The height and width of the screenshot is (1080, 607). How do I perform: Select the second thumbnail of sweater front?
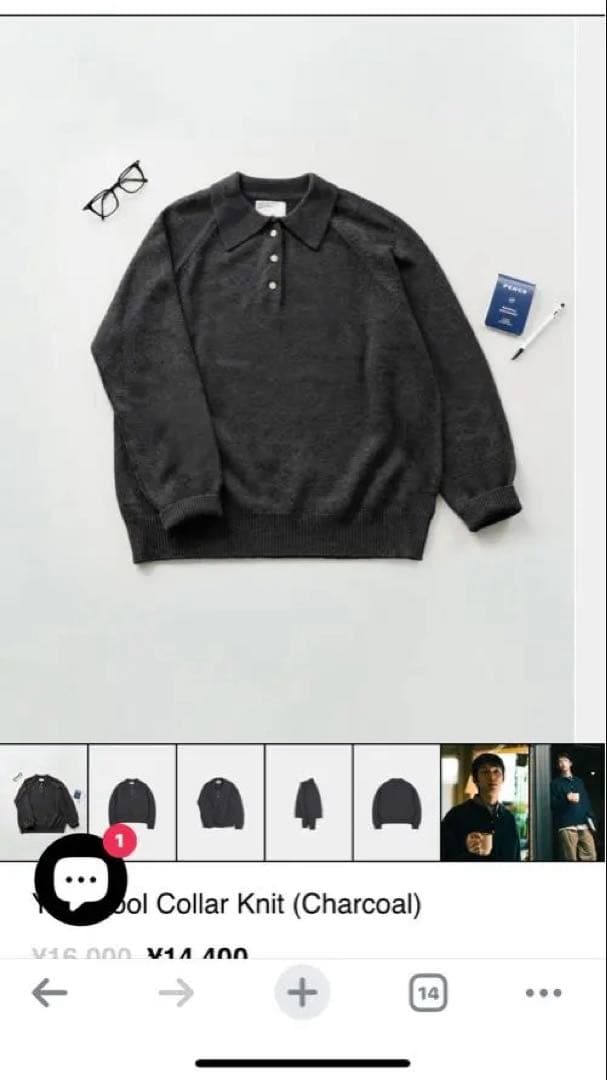(132, 803)
